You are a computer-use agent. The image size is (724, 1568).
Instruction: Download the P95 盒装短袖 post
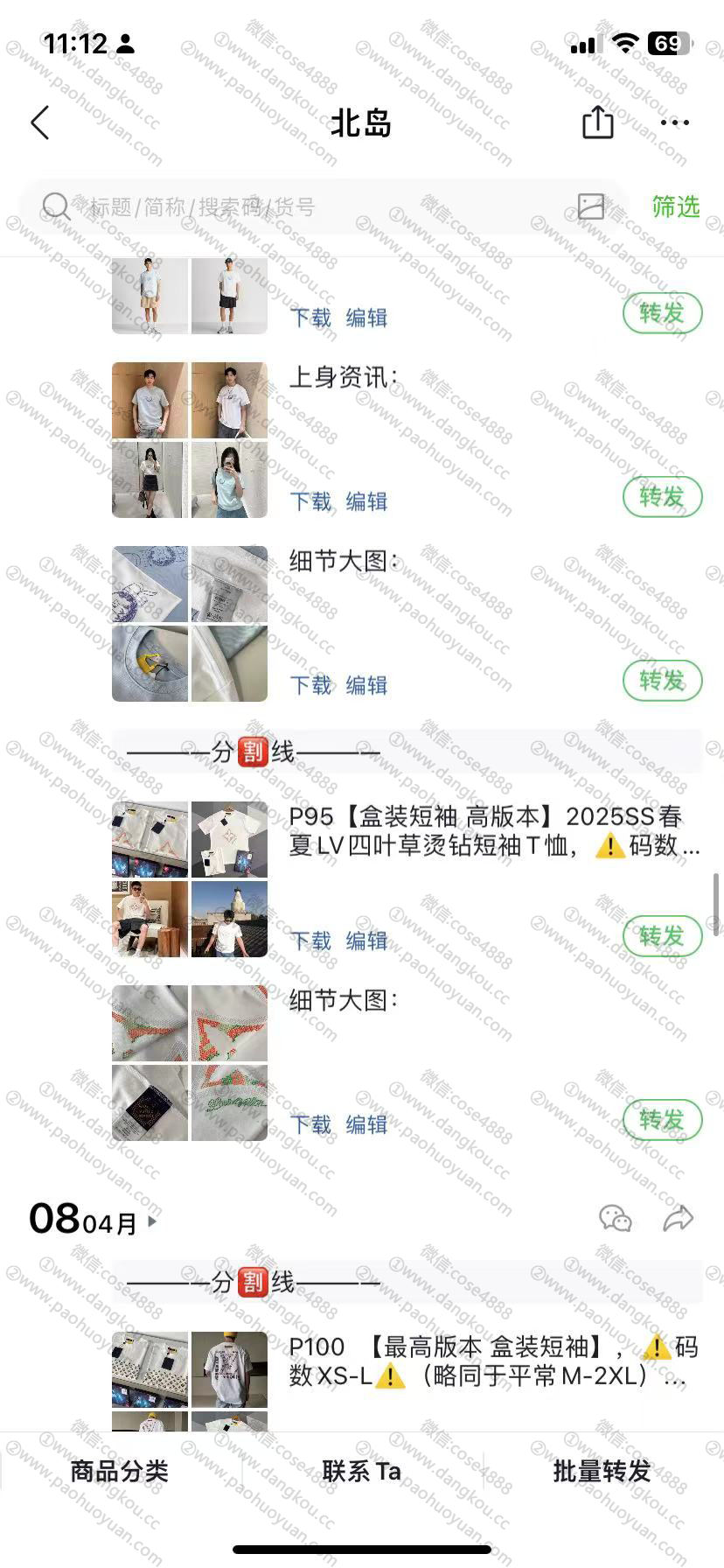[311, 941]
